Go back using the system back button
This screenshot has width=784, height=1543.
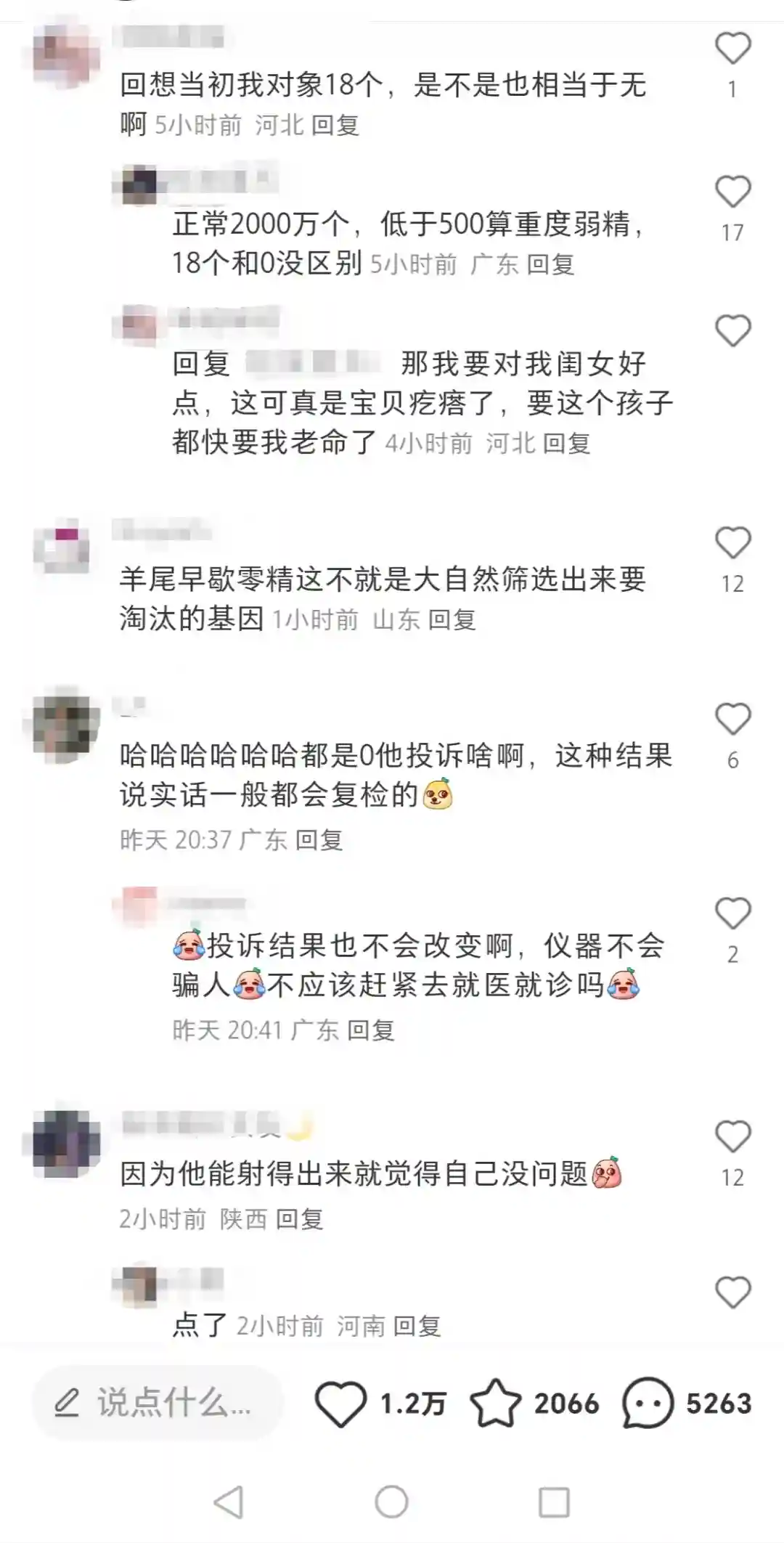click(229, 1502)
